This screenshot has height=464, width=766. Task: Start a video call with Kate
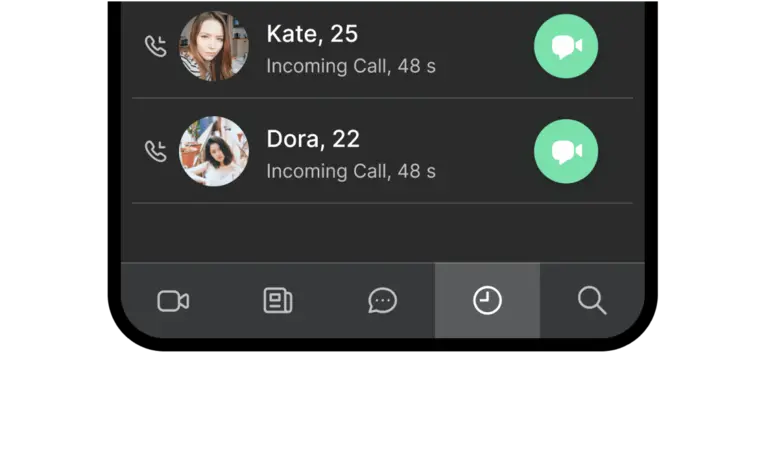click(566, 46)
